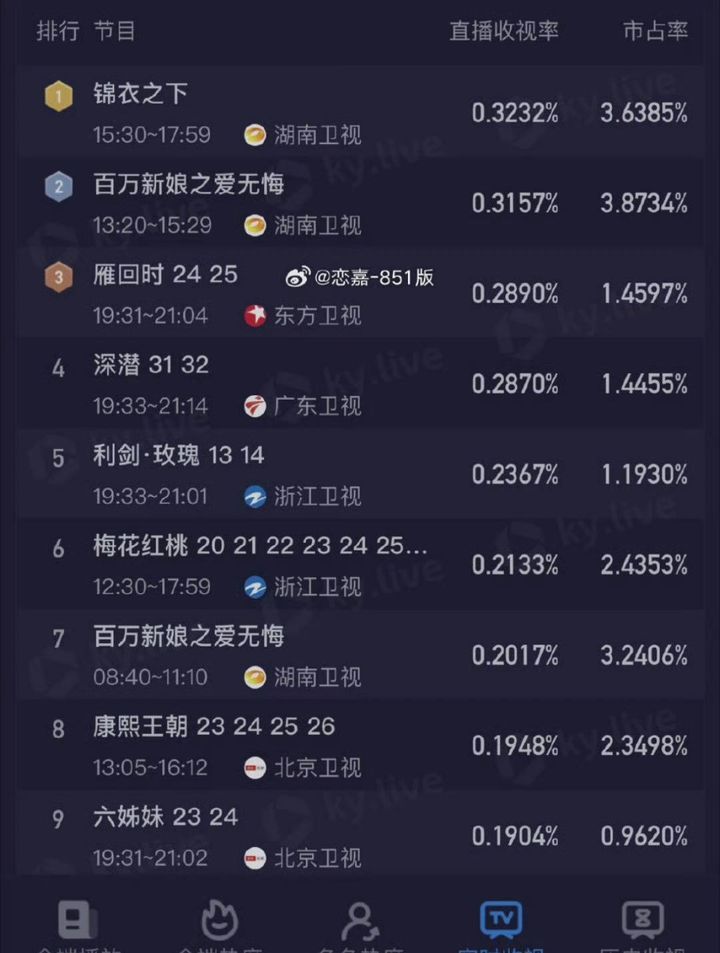View 康熙王朝 23 24 25 26 details
This screenshot has width=720, height=953.
pos(360,746)
